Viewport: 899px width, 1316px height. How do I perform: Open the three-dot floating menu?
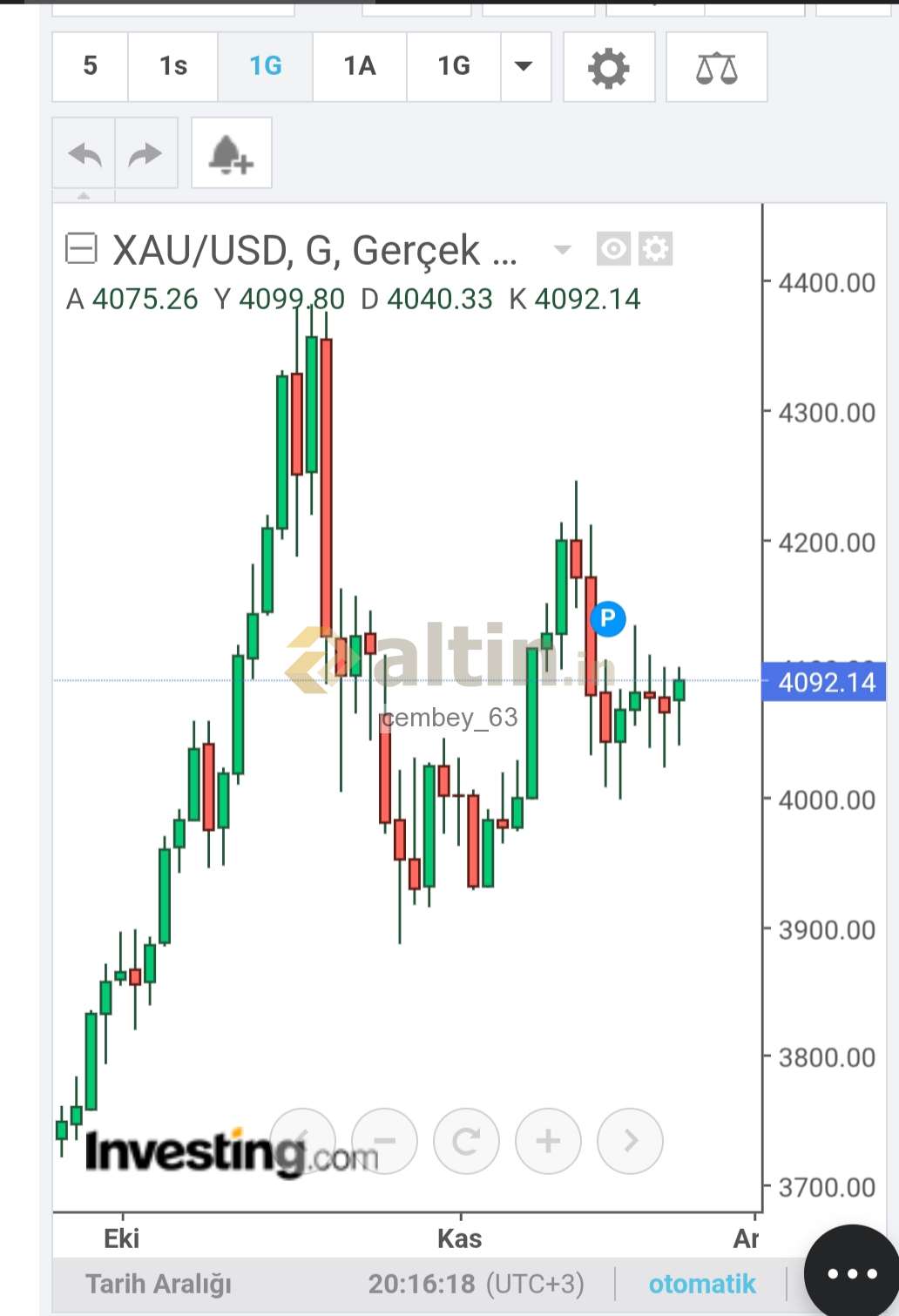pyautogui.click(x=852, y=1273)
